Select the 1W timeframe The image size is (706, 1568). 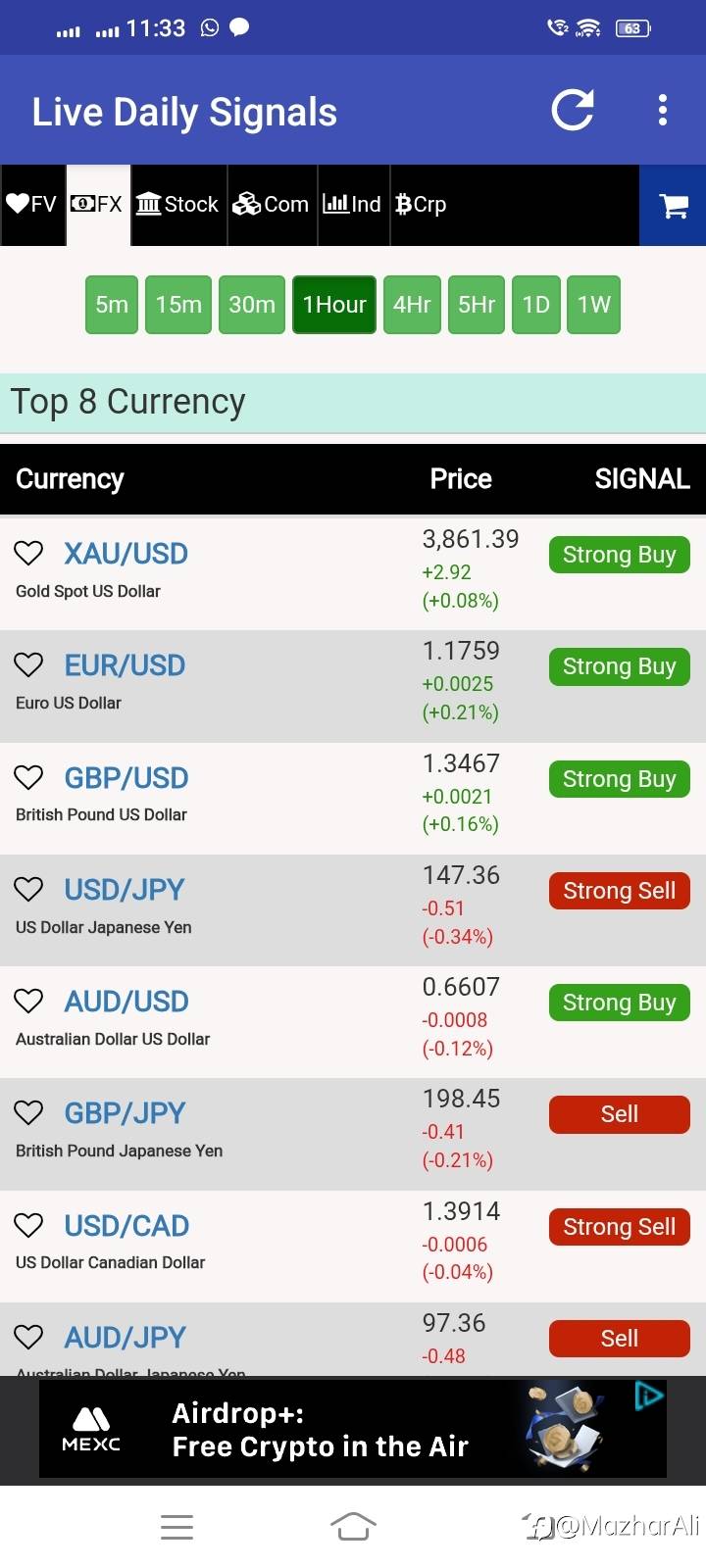click(x=593, y=305)
